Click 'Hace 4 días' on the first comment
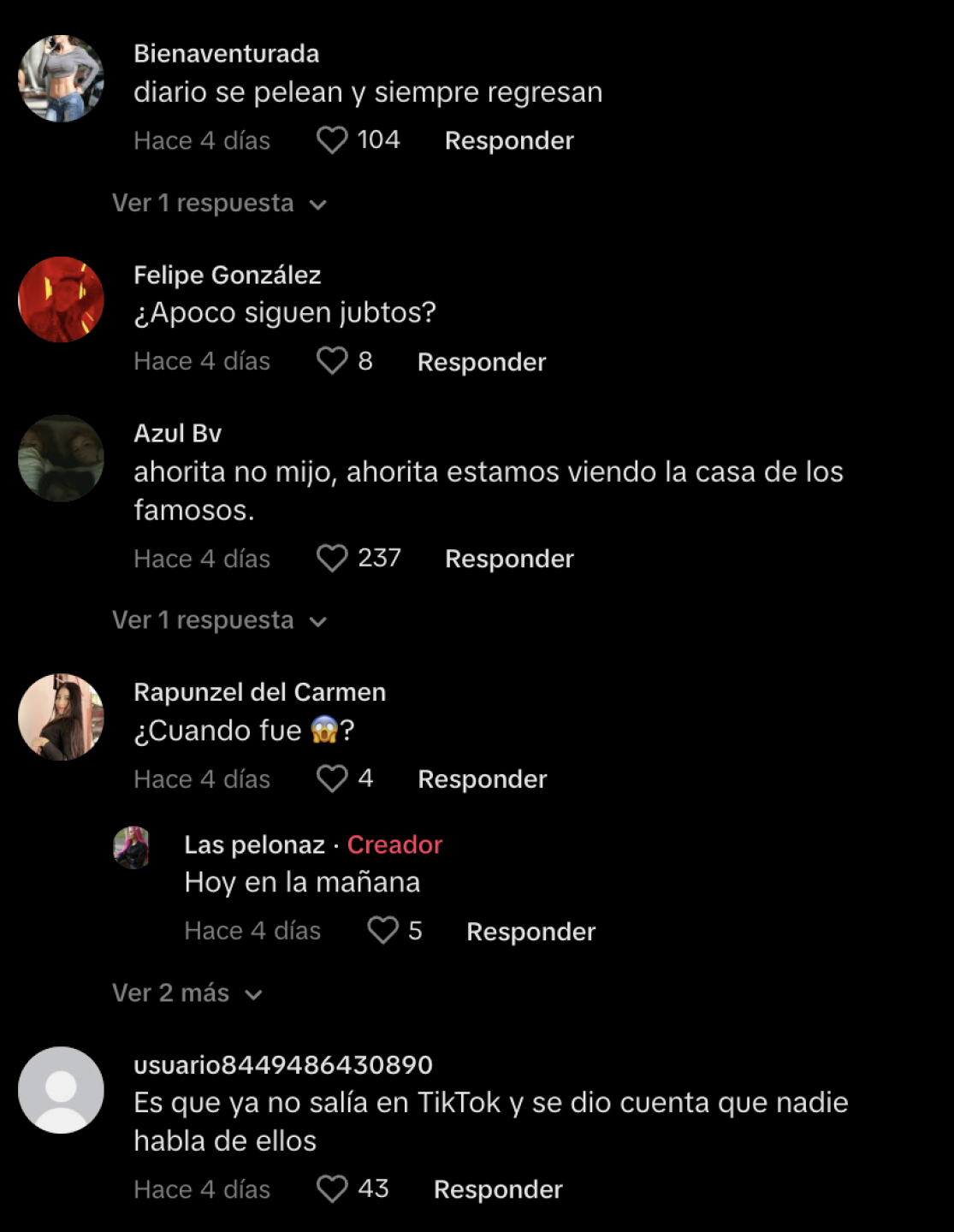Image resolution: width=954 pixels, height=1232 pixels. pos(202,139)
